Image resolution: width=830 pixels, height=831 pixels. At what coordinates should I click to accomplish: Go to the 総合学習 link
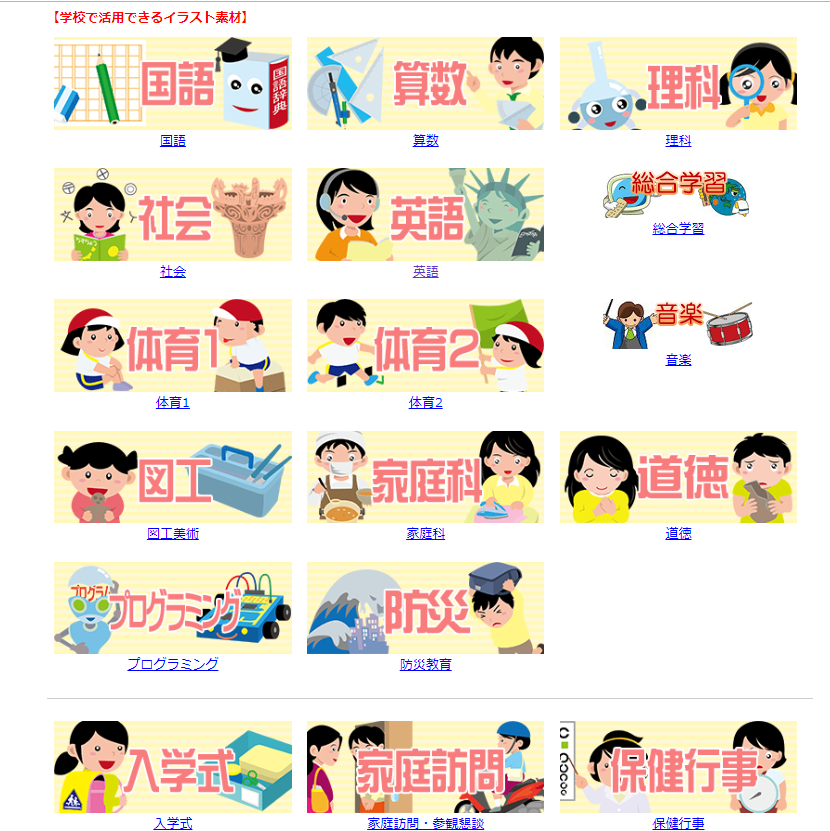[x=678, y=229]
